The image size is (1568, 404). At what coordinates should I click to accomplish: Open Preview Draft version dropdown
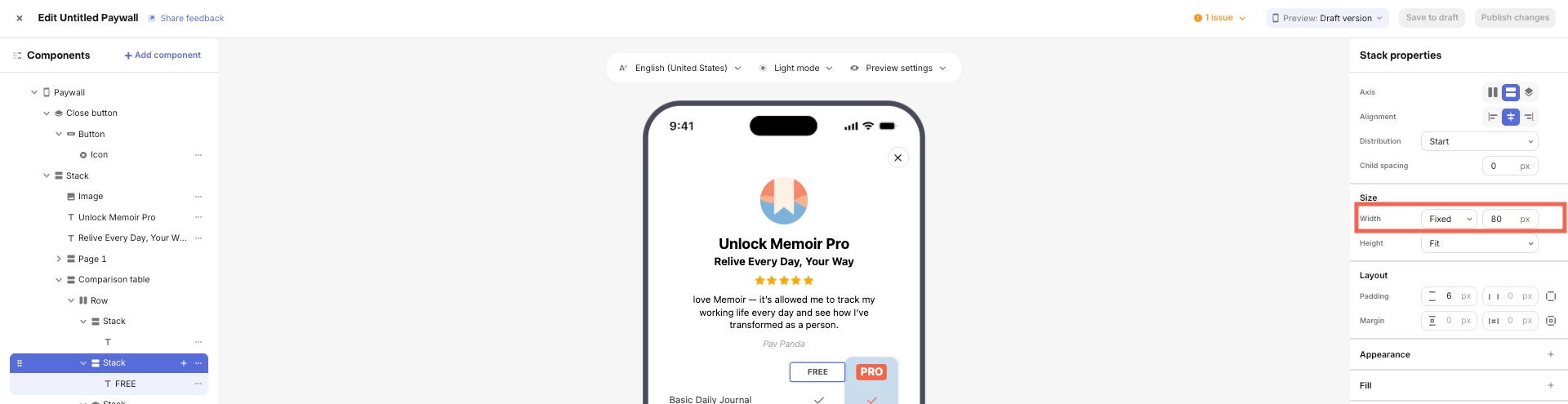[x=1327, y=18]
